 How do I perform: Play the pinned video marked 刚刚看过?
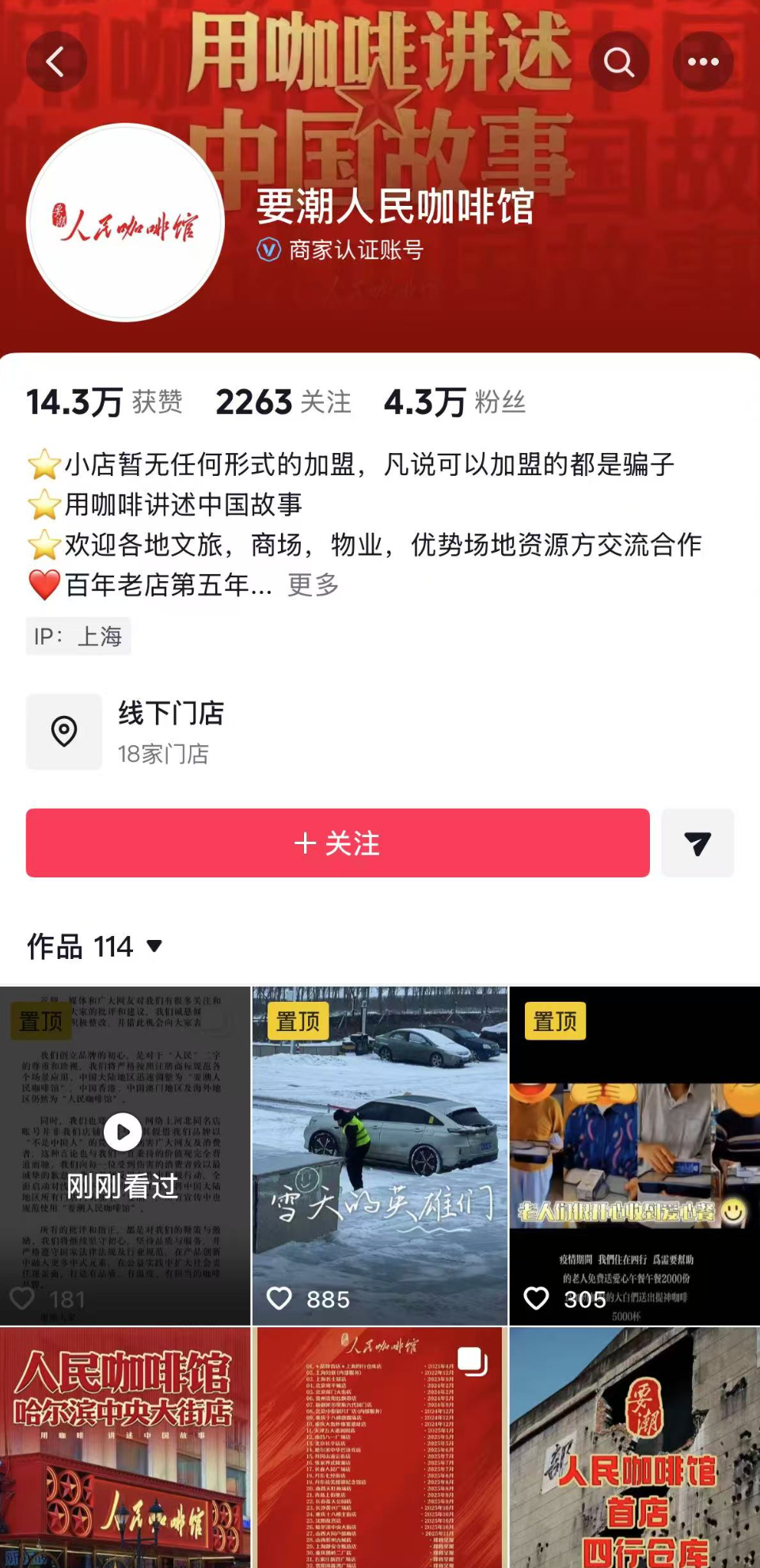click(x=124, y=1155)
